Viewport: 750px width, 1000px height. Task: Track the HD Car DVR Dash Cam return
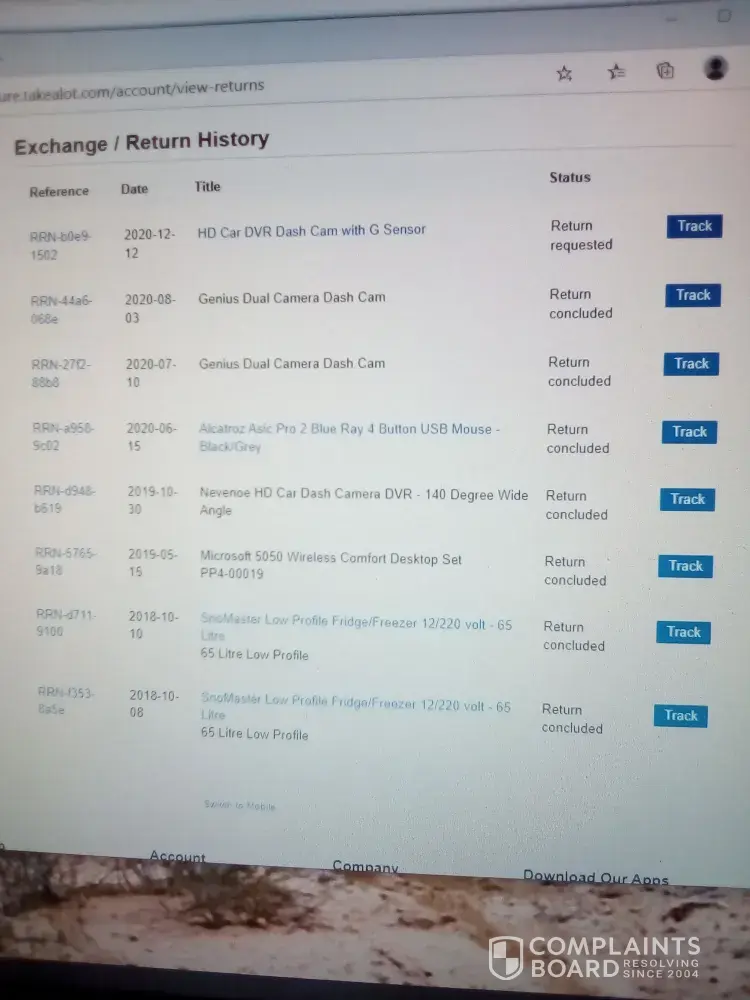694,226
